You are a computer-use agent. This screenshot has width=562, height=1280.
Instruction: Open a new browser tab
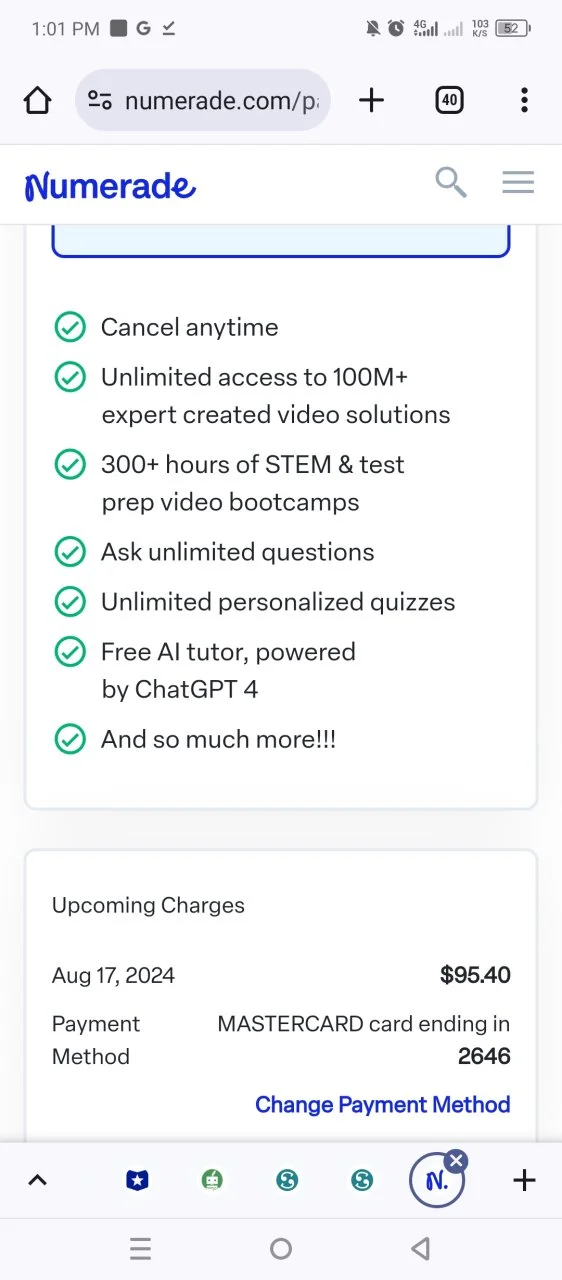(371, 100)
